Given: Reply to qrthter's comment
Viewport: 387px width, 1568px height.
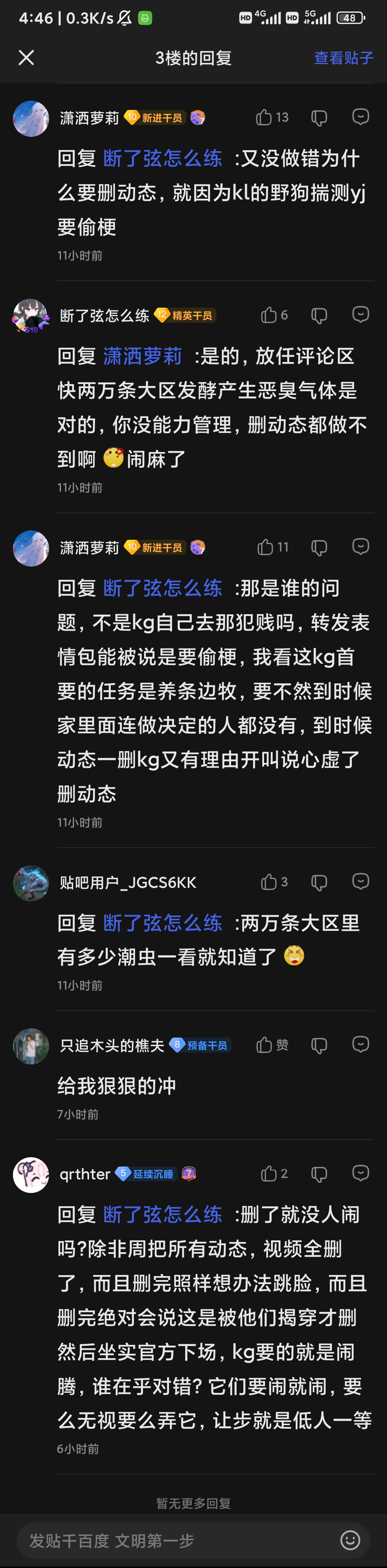Looking at the screenshot, I should point(361,1173).
